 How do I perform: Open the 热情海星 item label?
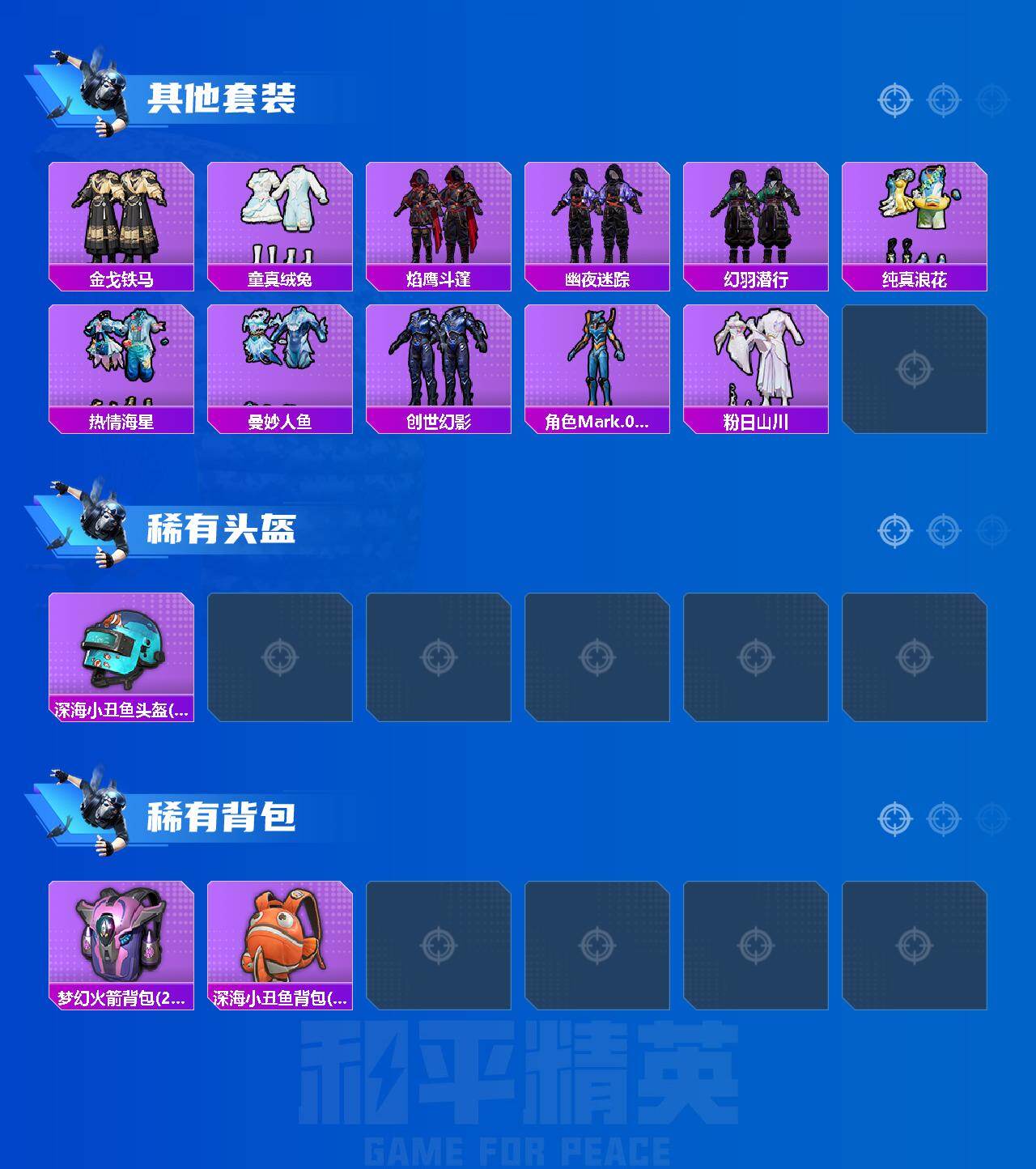121,420
